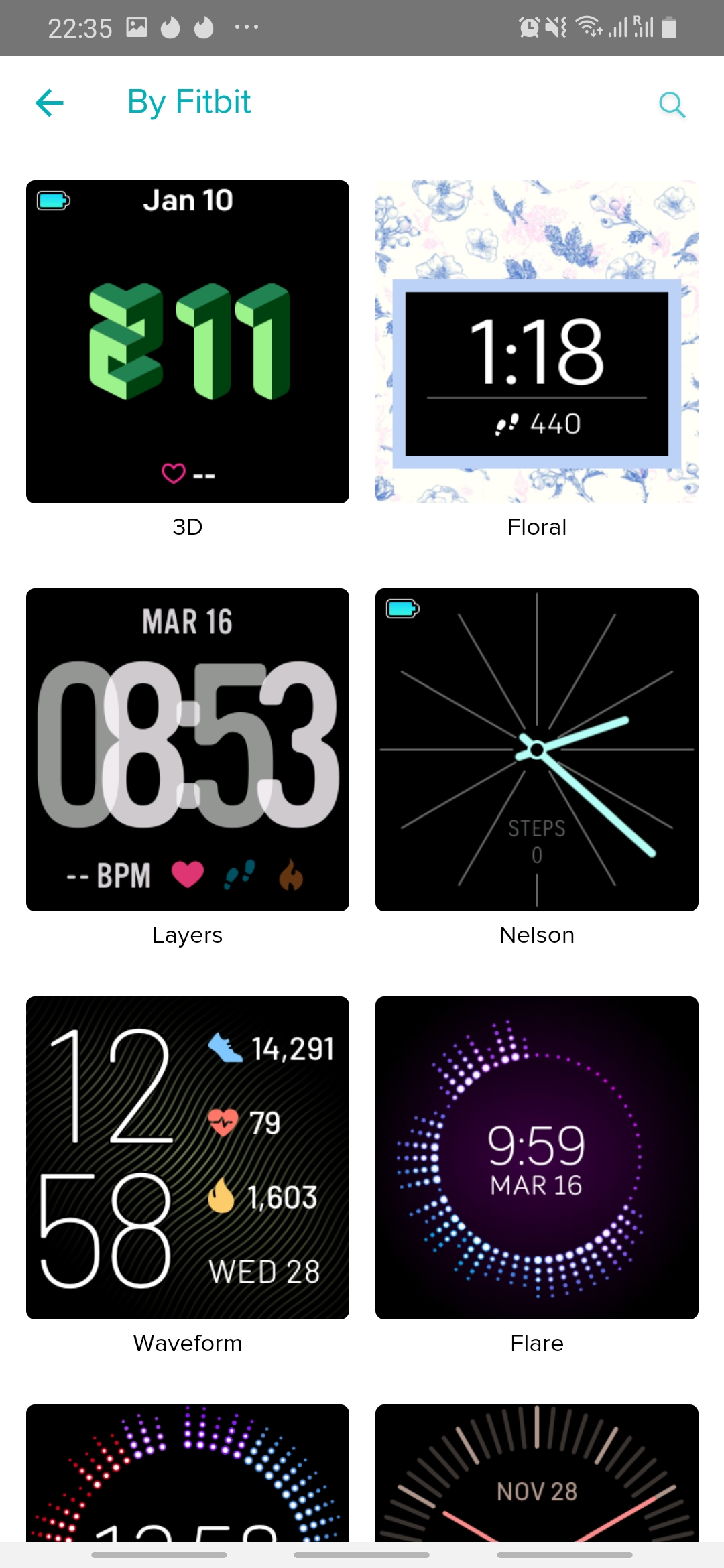This screenshot has height=1568, width=724.
Task: Choose the Layers clock face
Action: [x=188, y=749]
